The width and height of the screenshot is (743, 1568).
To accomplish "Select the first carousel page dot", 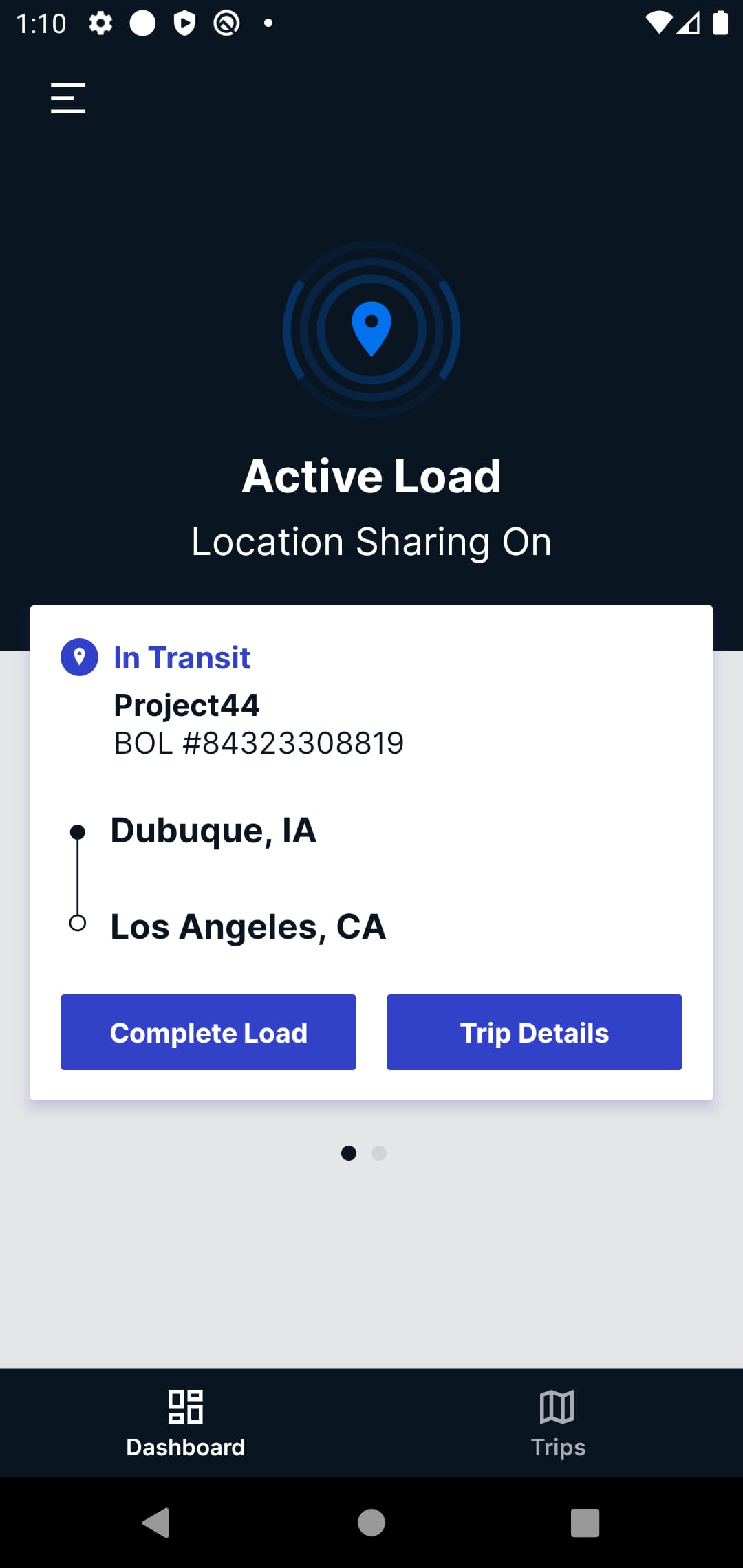I will 349,1154.
